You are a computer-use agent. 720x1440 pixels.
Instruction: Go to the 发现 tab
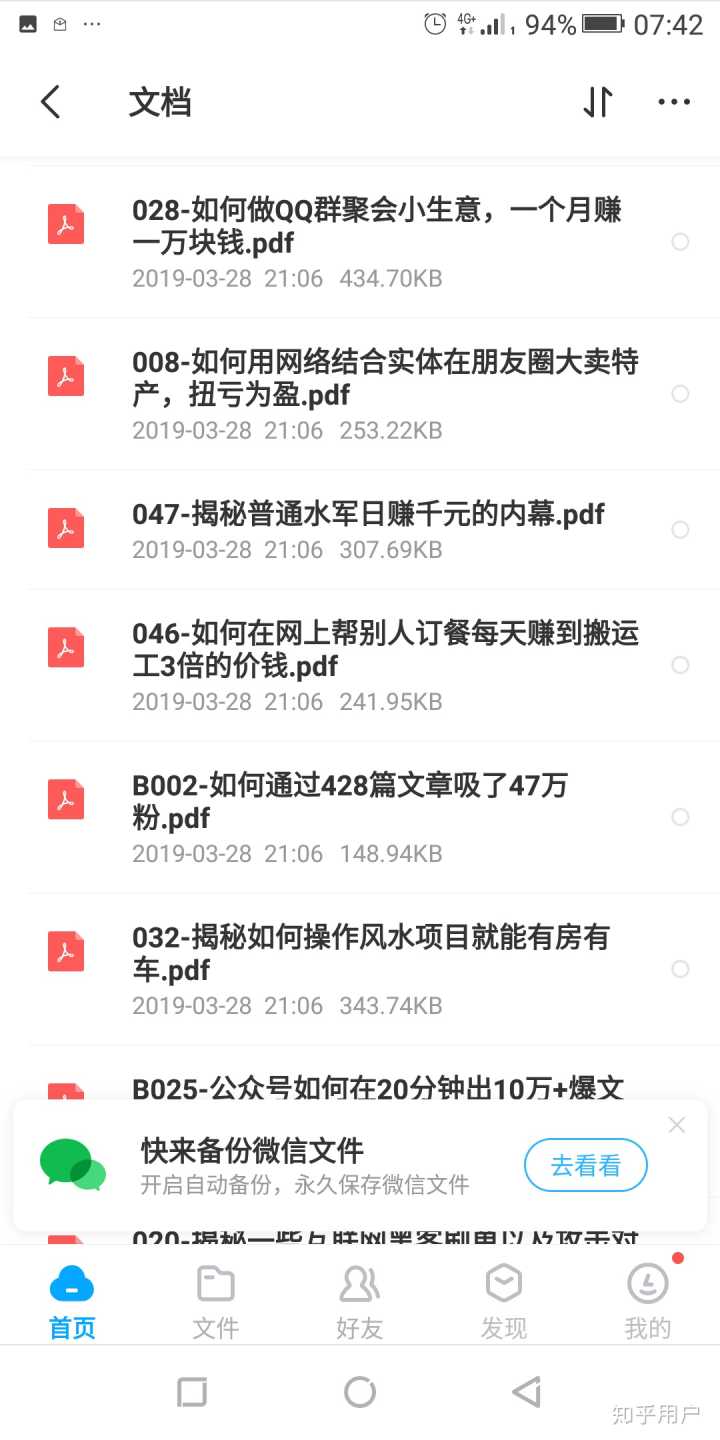coord(504,1300)
